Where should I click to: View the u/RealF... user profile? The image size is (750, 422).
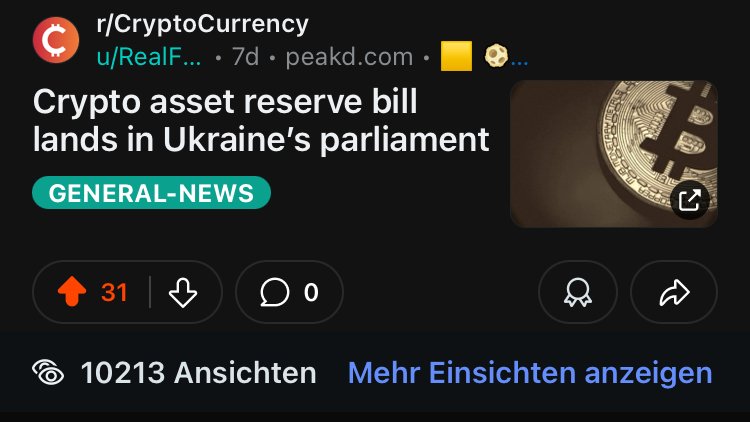click(x=148, y=57)
